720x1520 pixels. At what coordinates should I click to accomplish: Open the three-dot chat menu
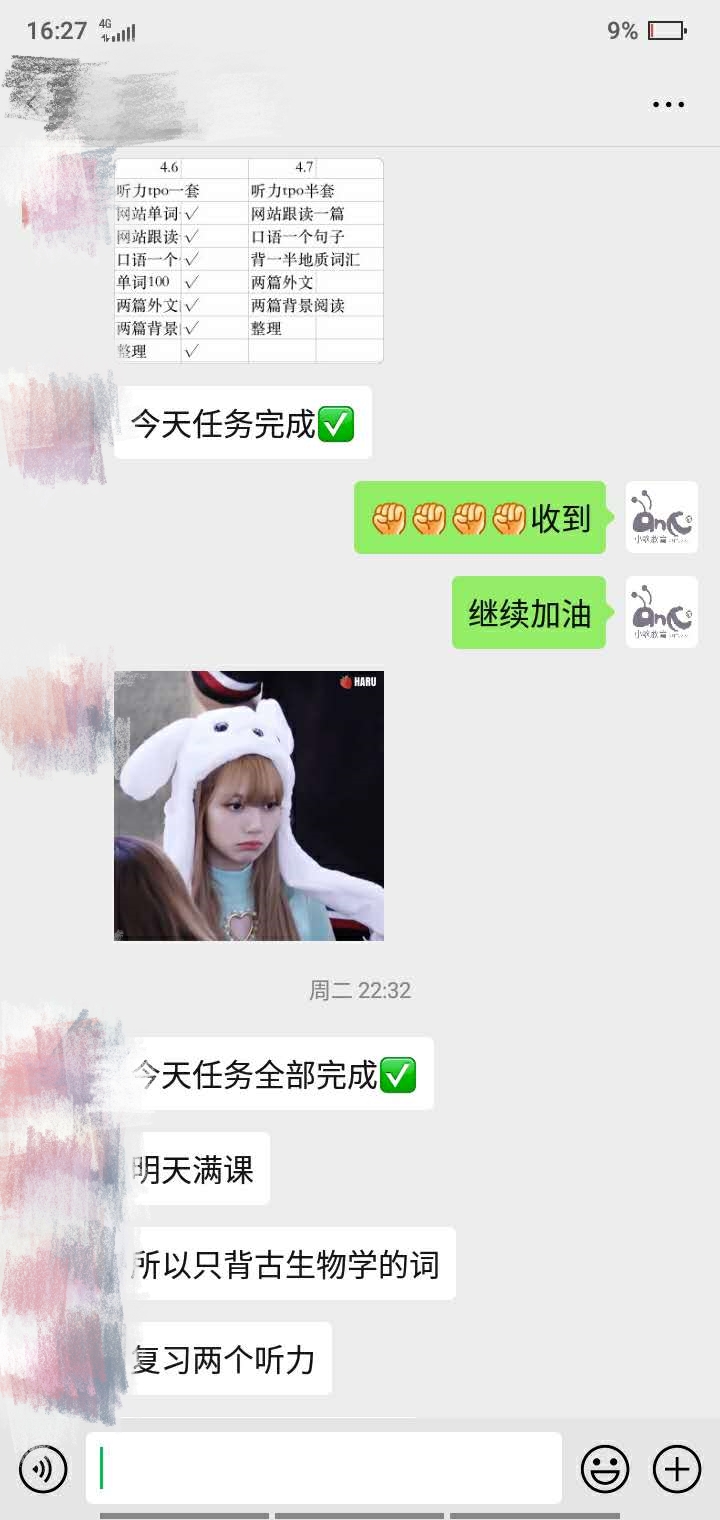668,104
